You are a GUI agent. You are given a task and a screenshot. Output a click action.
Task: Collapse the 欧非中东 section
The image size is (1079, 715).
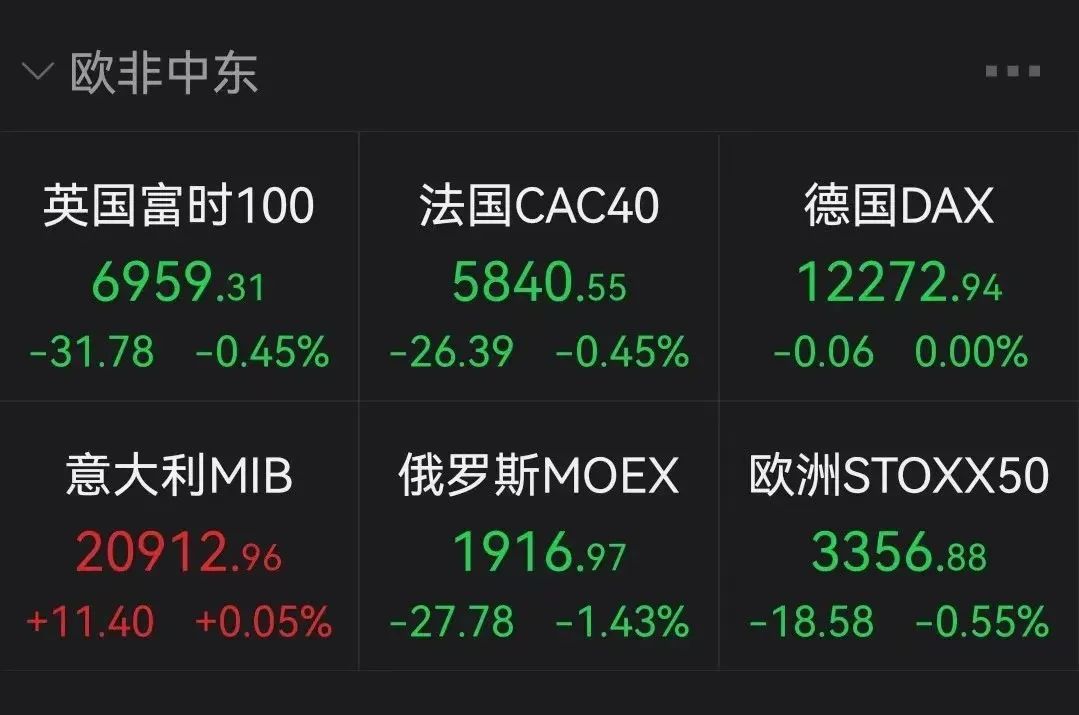(38, 72)
